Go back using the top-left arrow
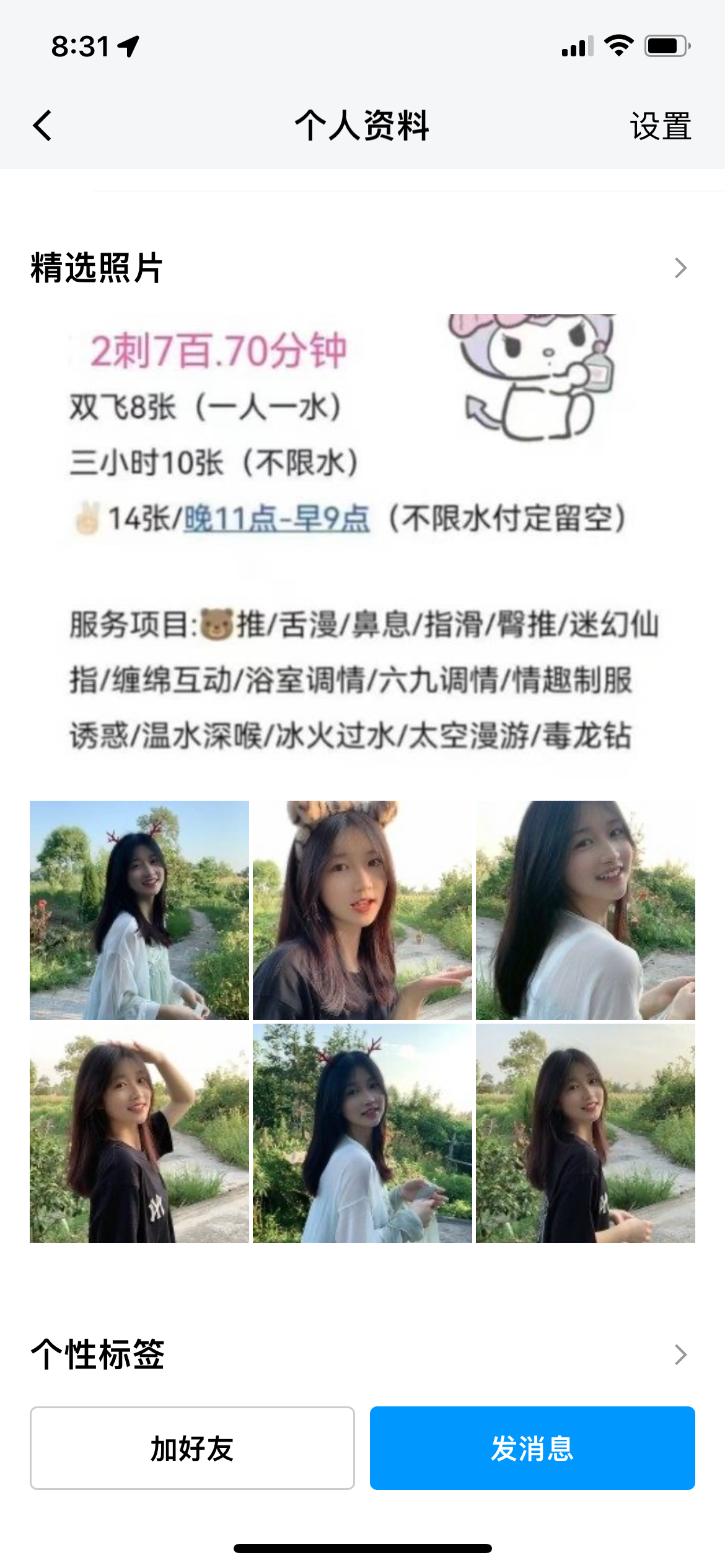The width and height of the screenshot is (725, 1568). pyautogui.click(x=42, y=126)
